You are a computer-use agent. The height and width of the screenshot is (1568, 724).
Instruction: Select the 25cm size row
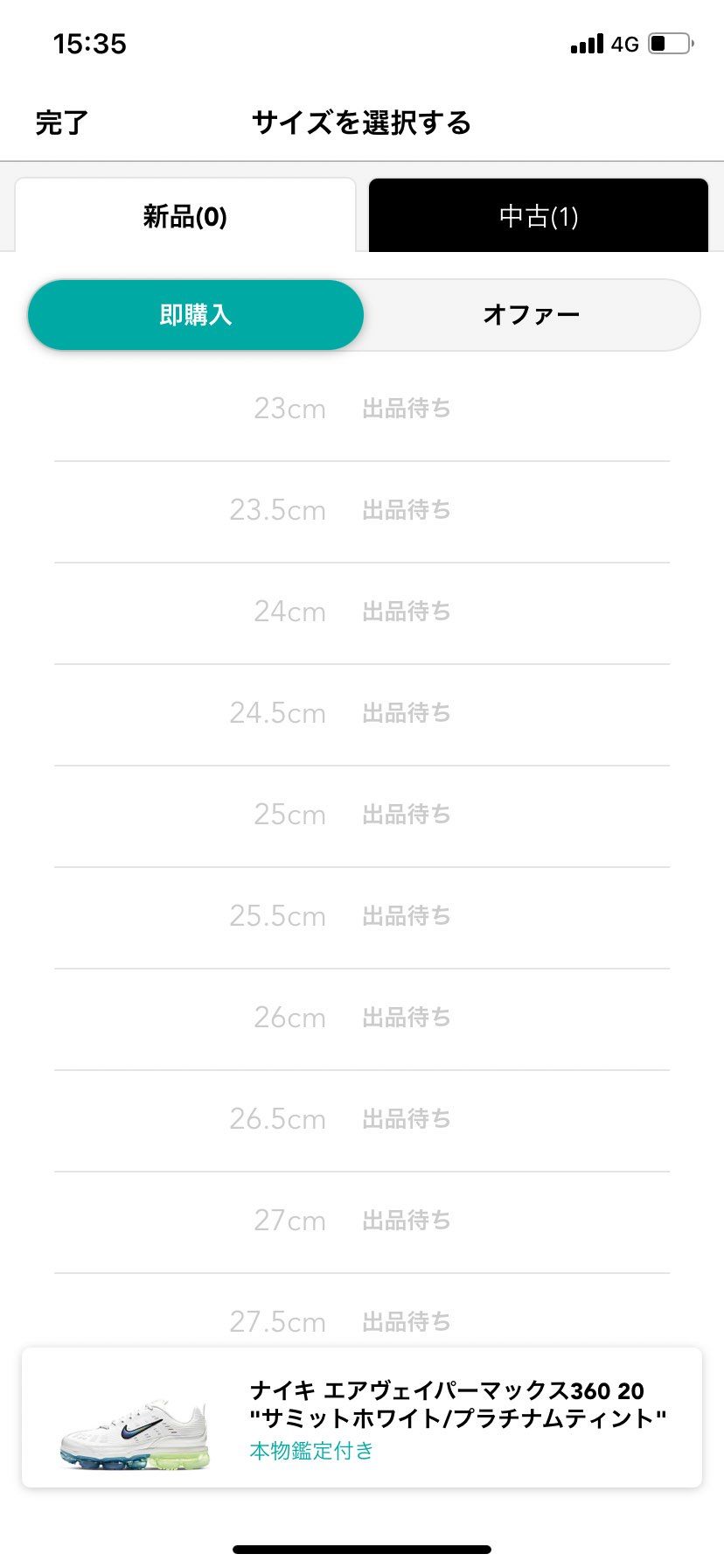pos(362,814)
